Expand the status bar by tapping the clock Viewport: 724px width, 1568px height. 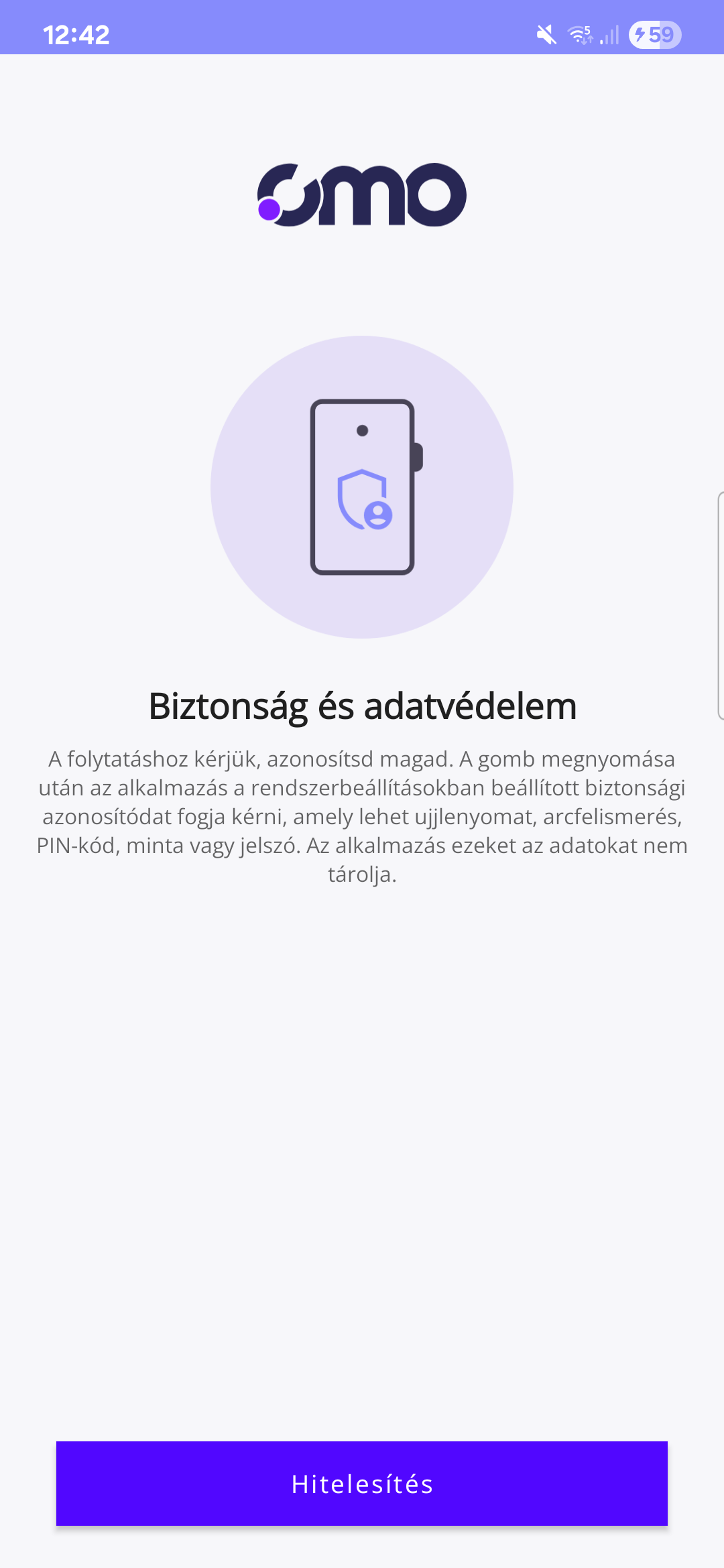pyautogui.click(x=77, y=35)
